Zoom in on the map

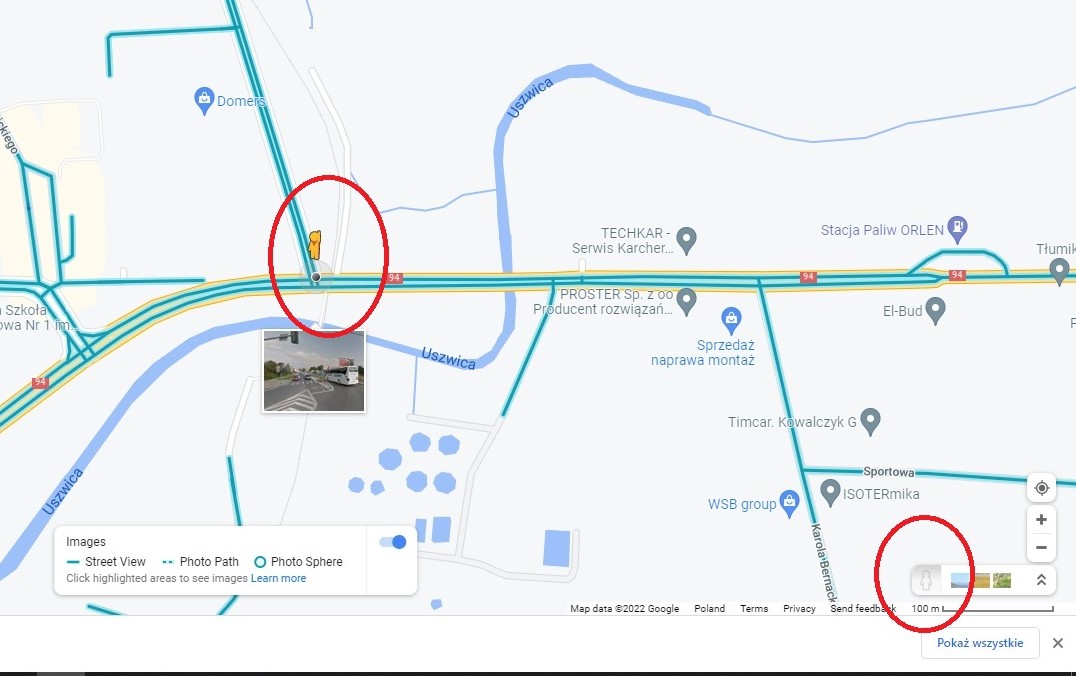pyautogui.click(x=1041, y=520)
